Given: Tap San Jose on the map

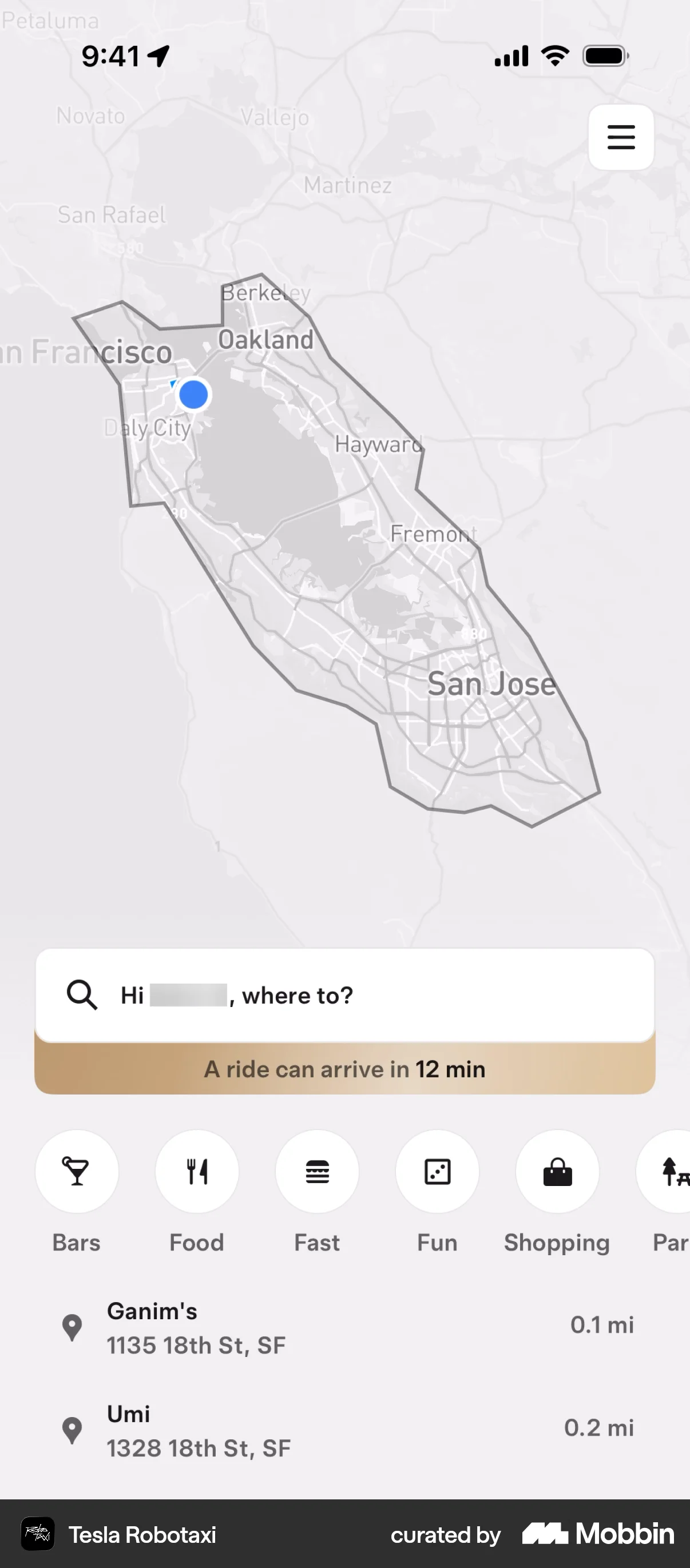Looking at the screenshot, I should coord(491,683).
